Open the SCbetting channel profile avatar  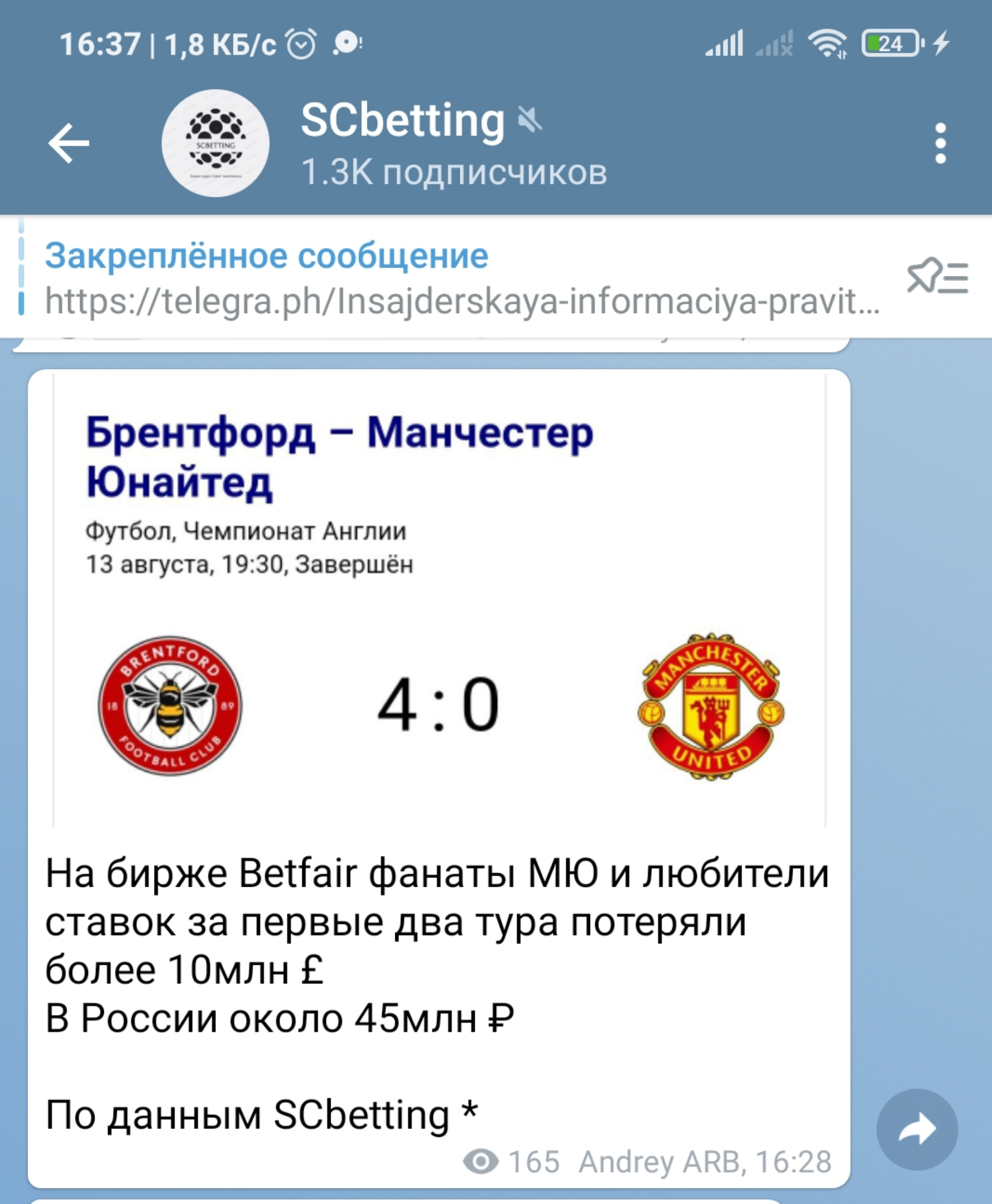click(215, 144)
